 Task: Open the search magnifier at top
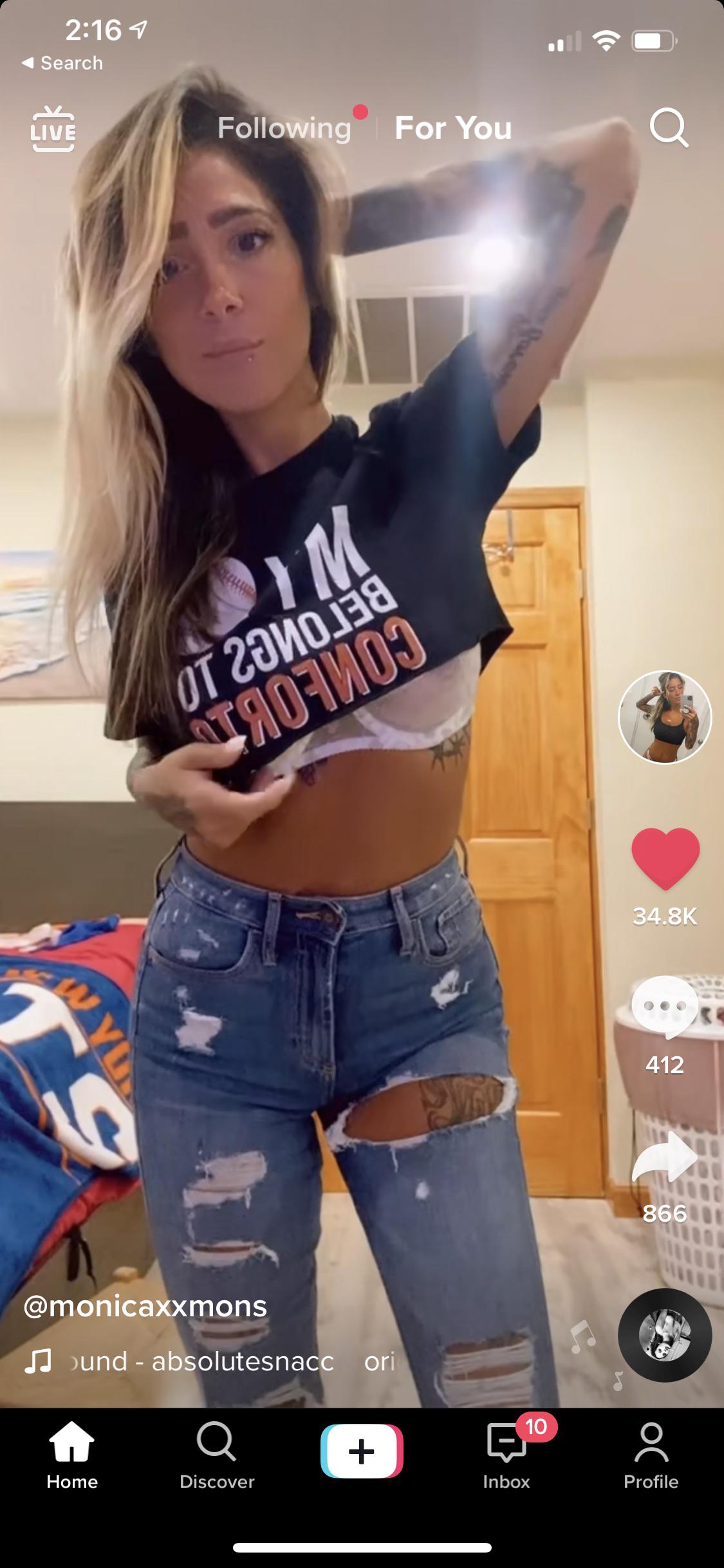point(668,129)
